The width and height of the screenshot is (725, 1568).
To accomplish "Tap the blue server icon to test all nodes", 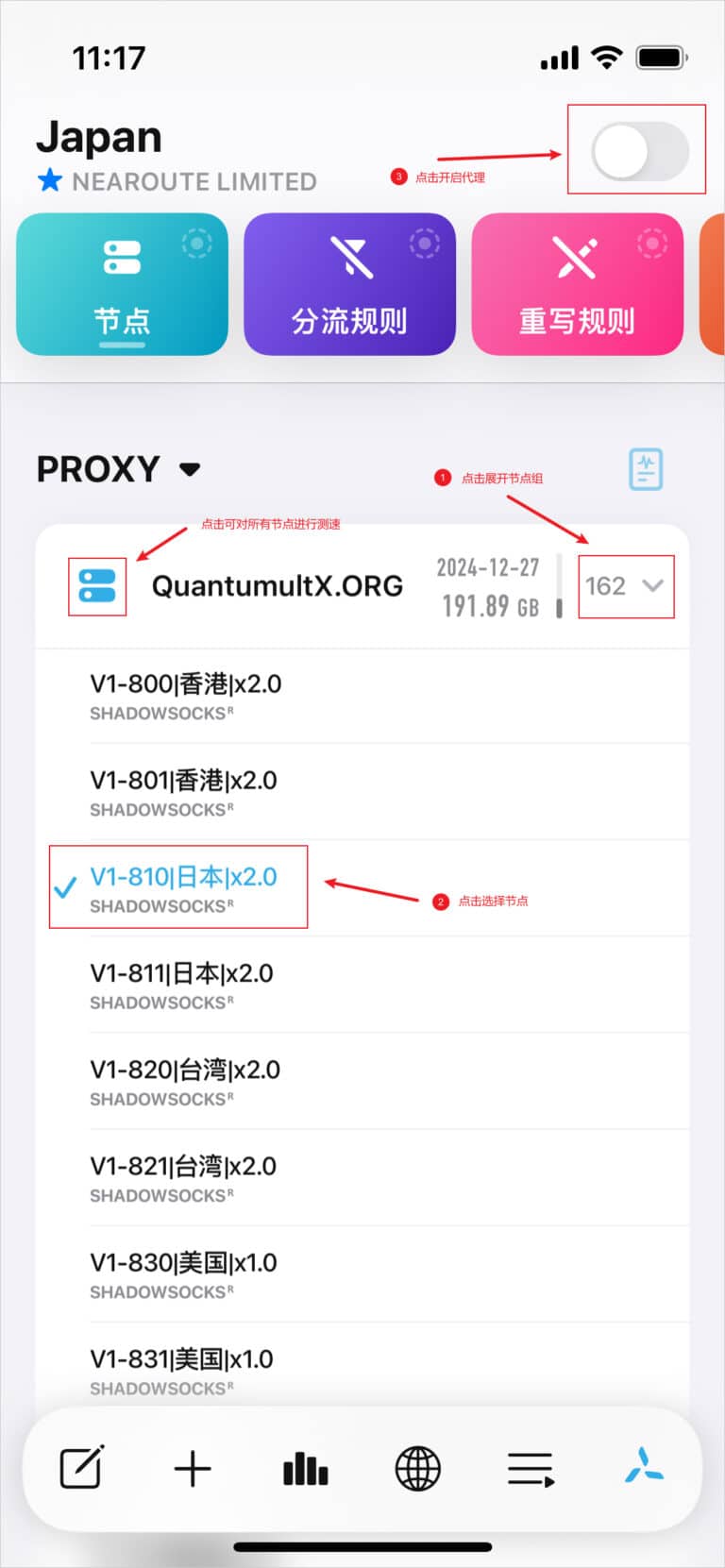I will point(96,586).
